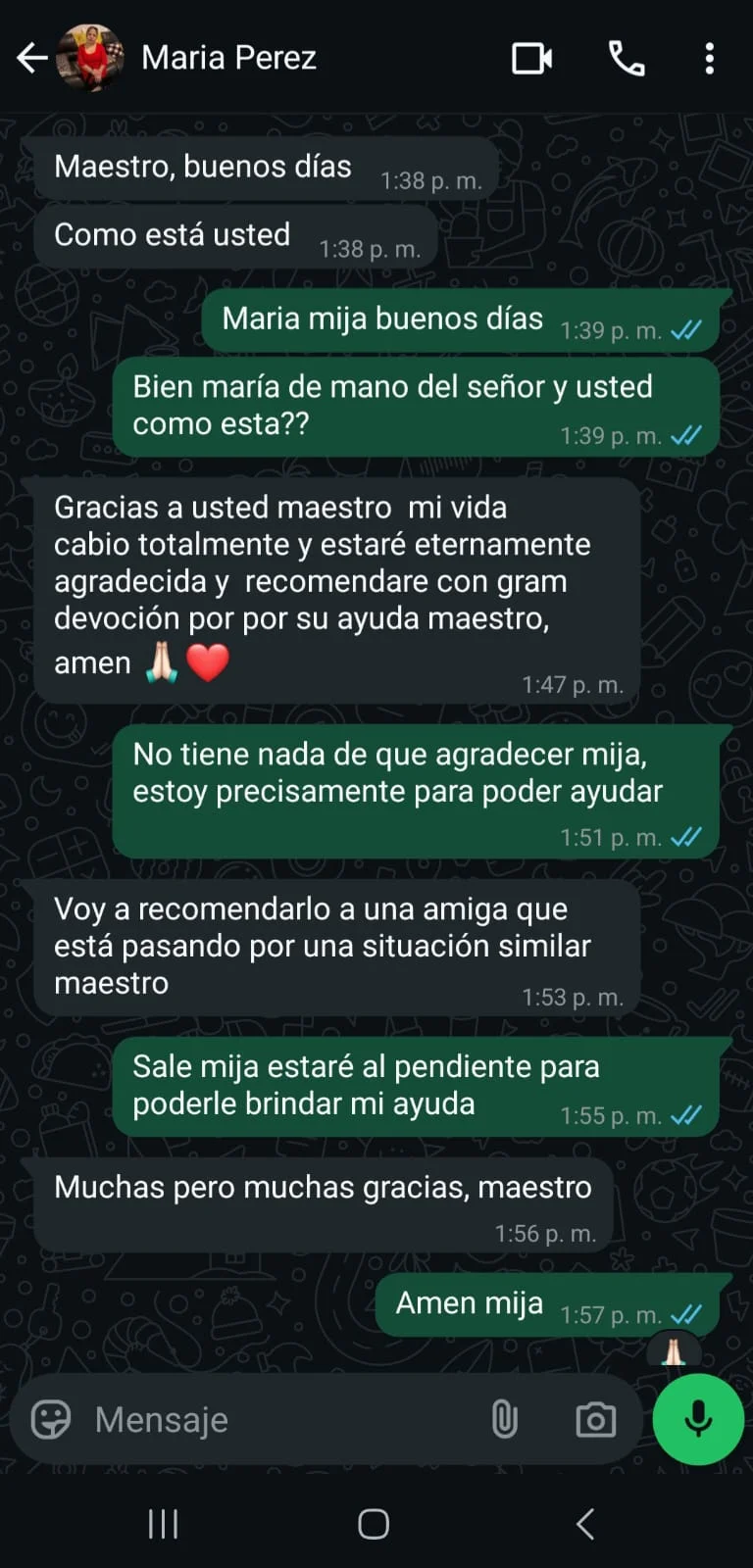Open Maria Perez profile picture
Viewport: 753px width, 1568px height.
pos(91,57)
